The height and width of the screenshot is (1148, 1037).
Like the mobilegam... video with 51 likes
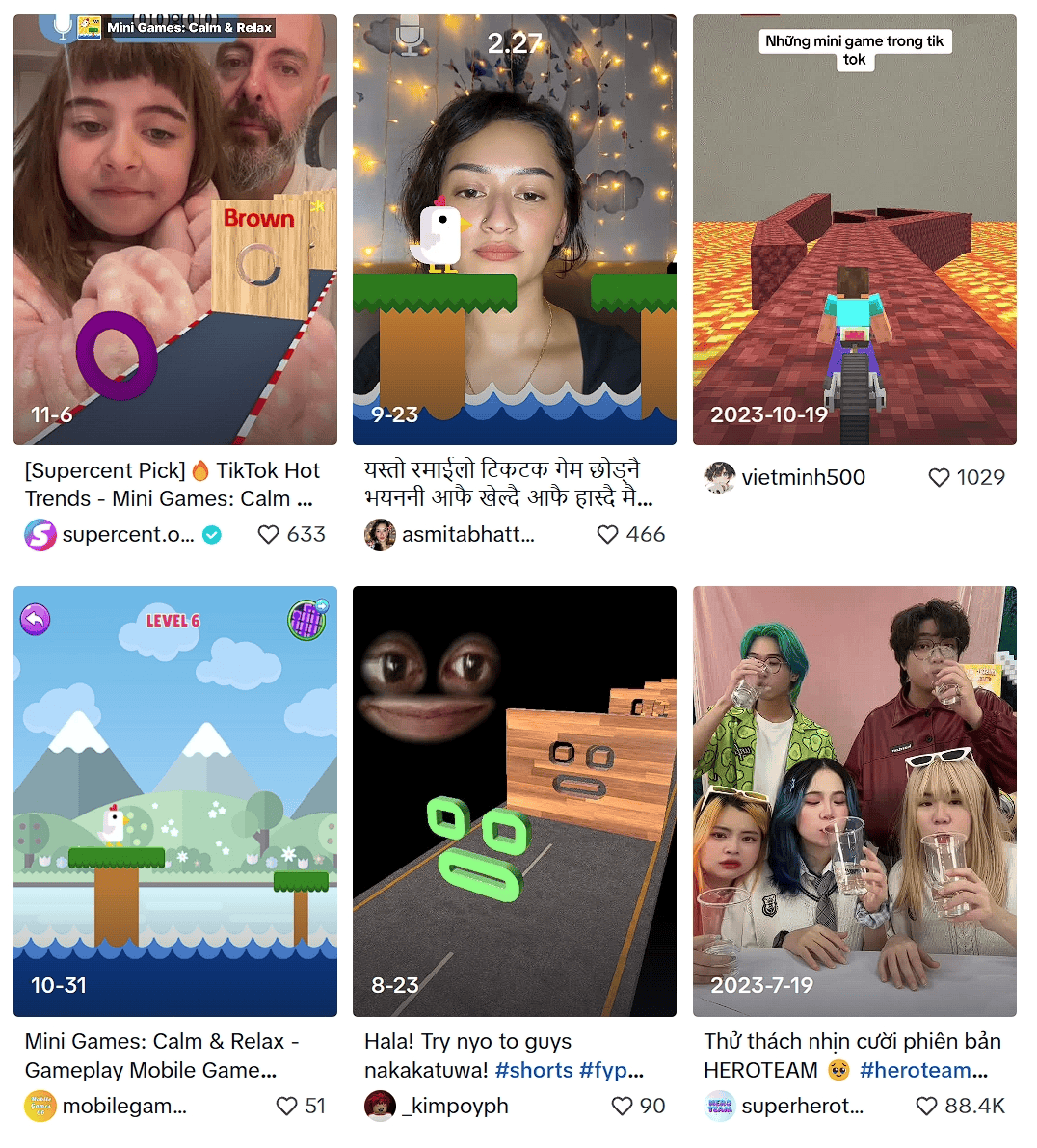(287, 1106)
